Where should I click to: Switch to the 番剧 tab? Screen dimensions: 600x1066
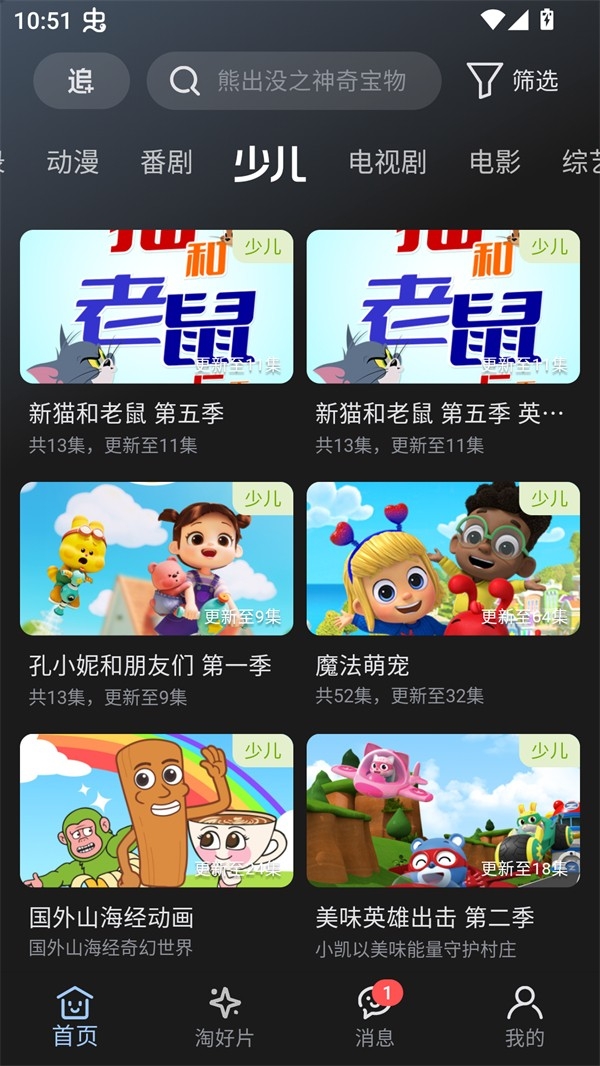pyautogui.click(x=166, y=162)
